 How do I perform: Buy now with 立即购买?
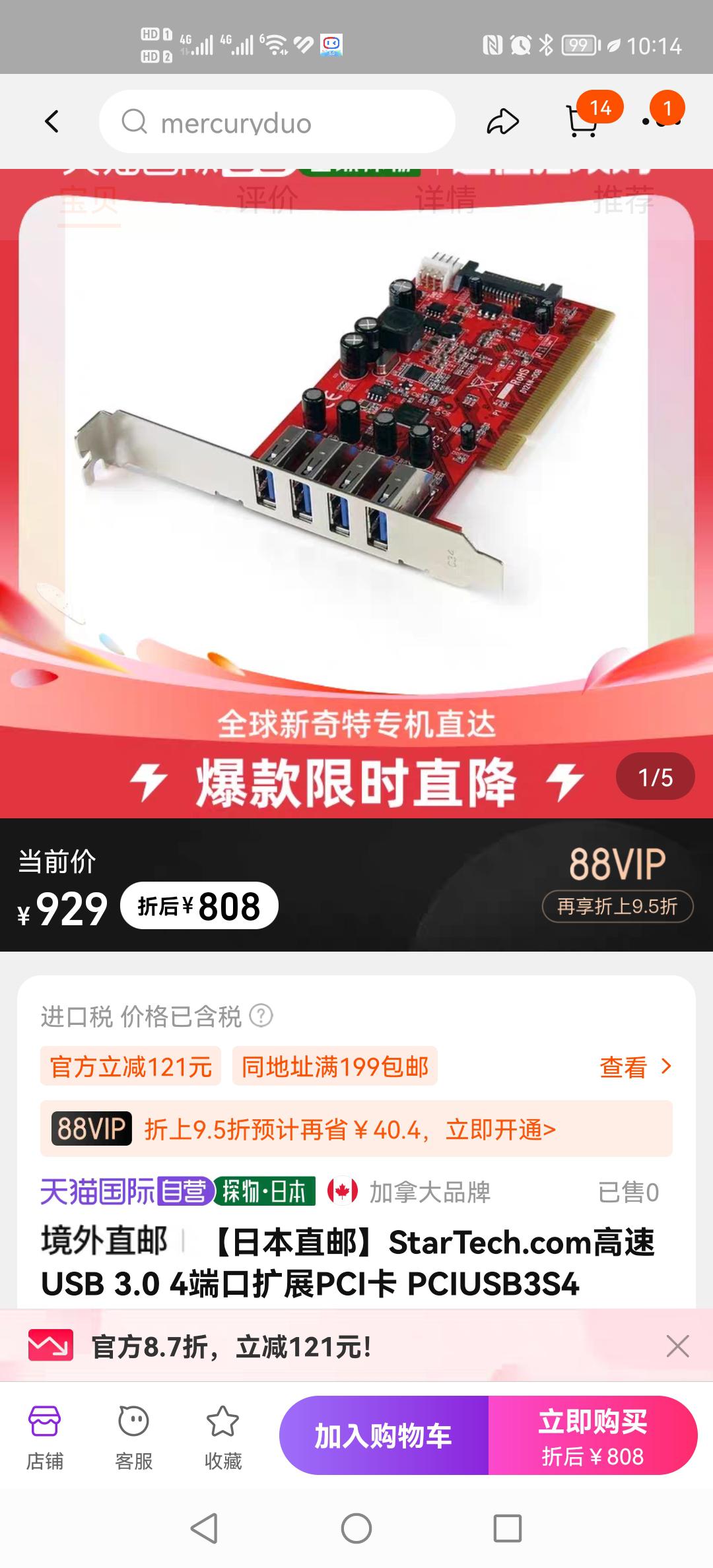(x=593, y=1435)
